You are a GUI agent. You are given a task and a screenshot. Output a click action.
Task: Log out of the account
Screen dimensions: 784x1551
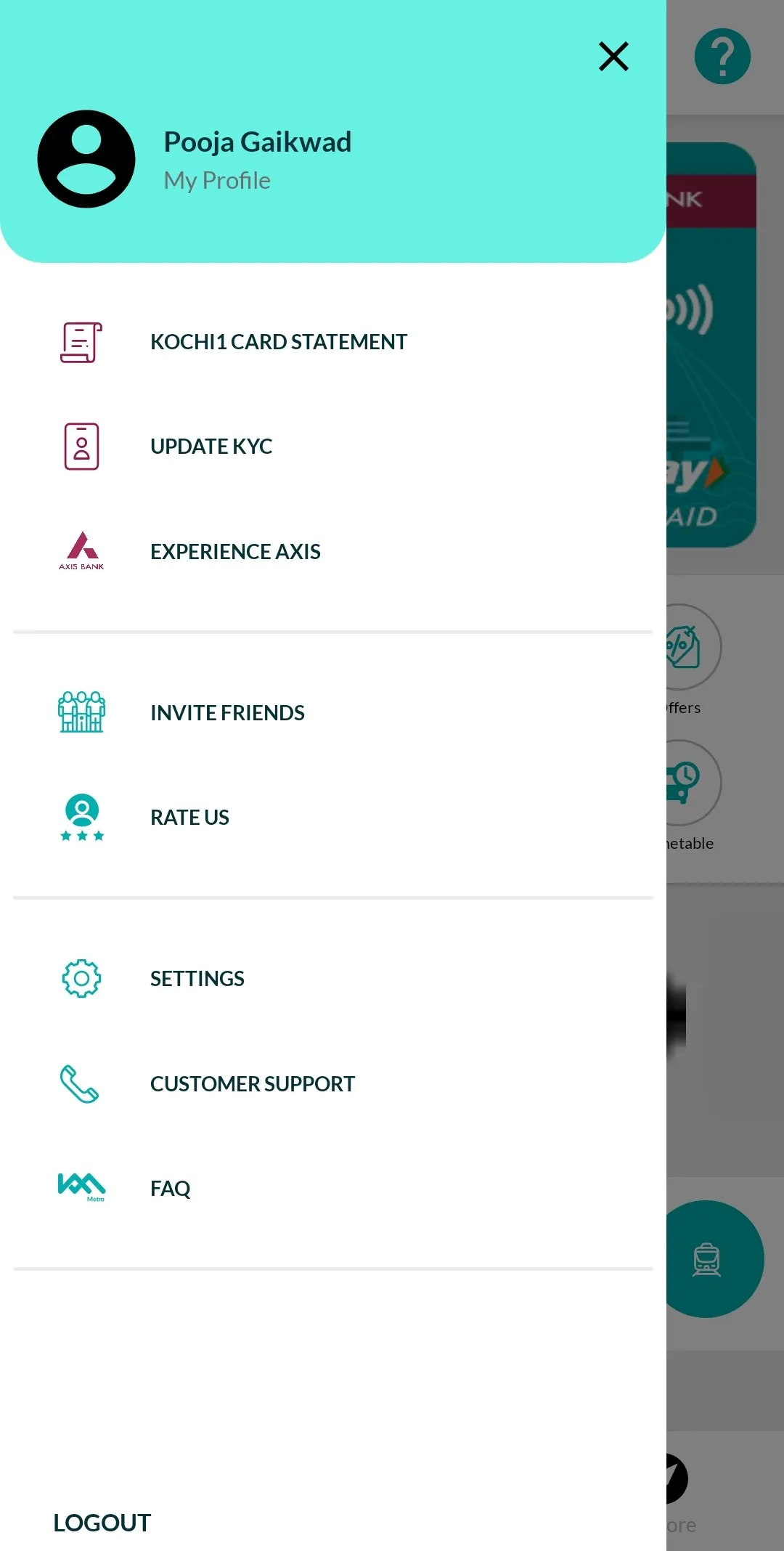[x=102, y=1523]
